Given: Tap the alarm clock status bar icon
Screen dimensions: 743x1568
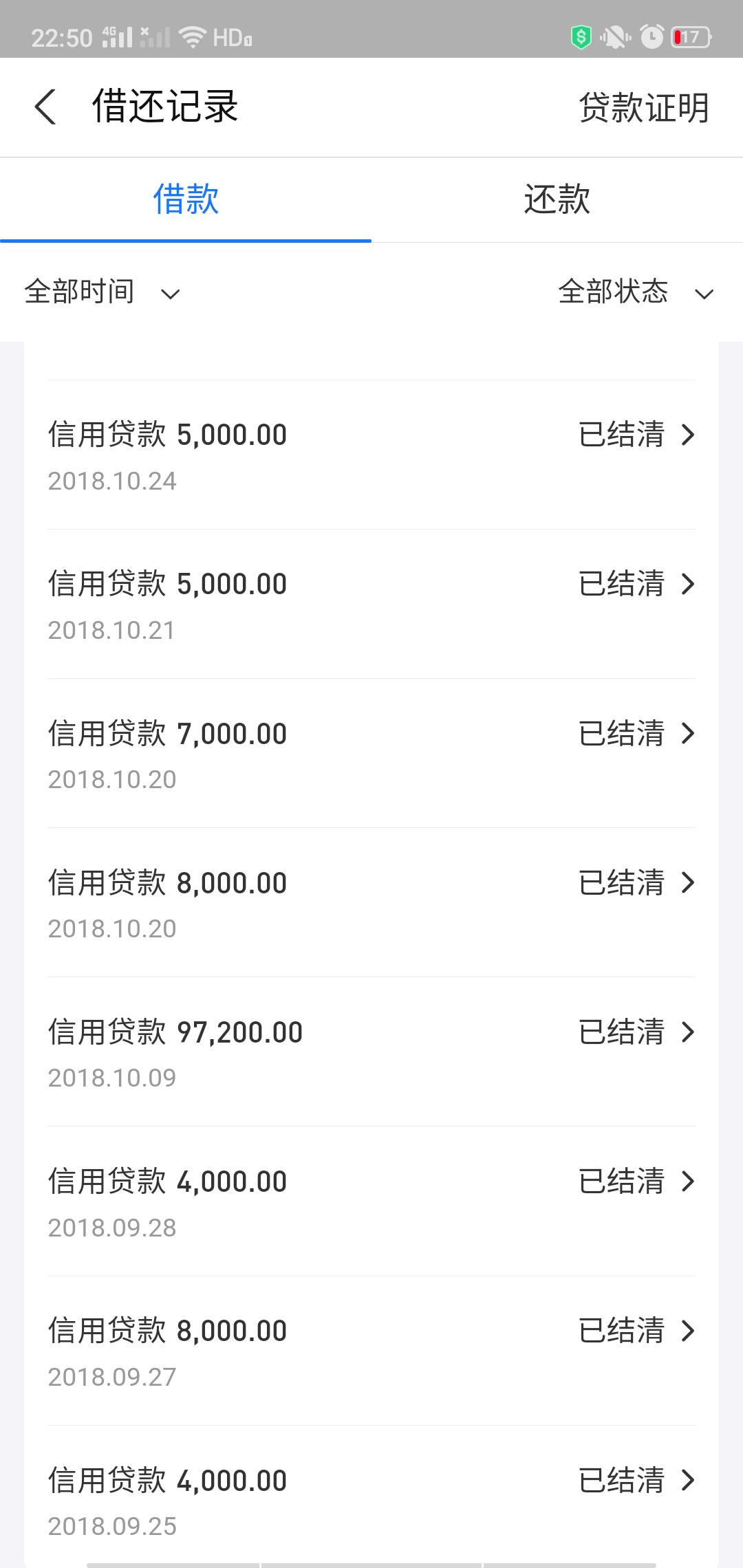Looking at the screenshot, I should tap(649, 38).
